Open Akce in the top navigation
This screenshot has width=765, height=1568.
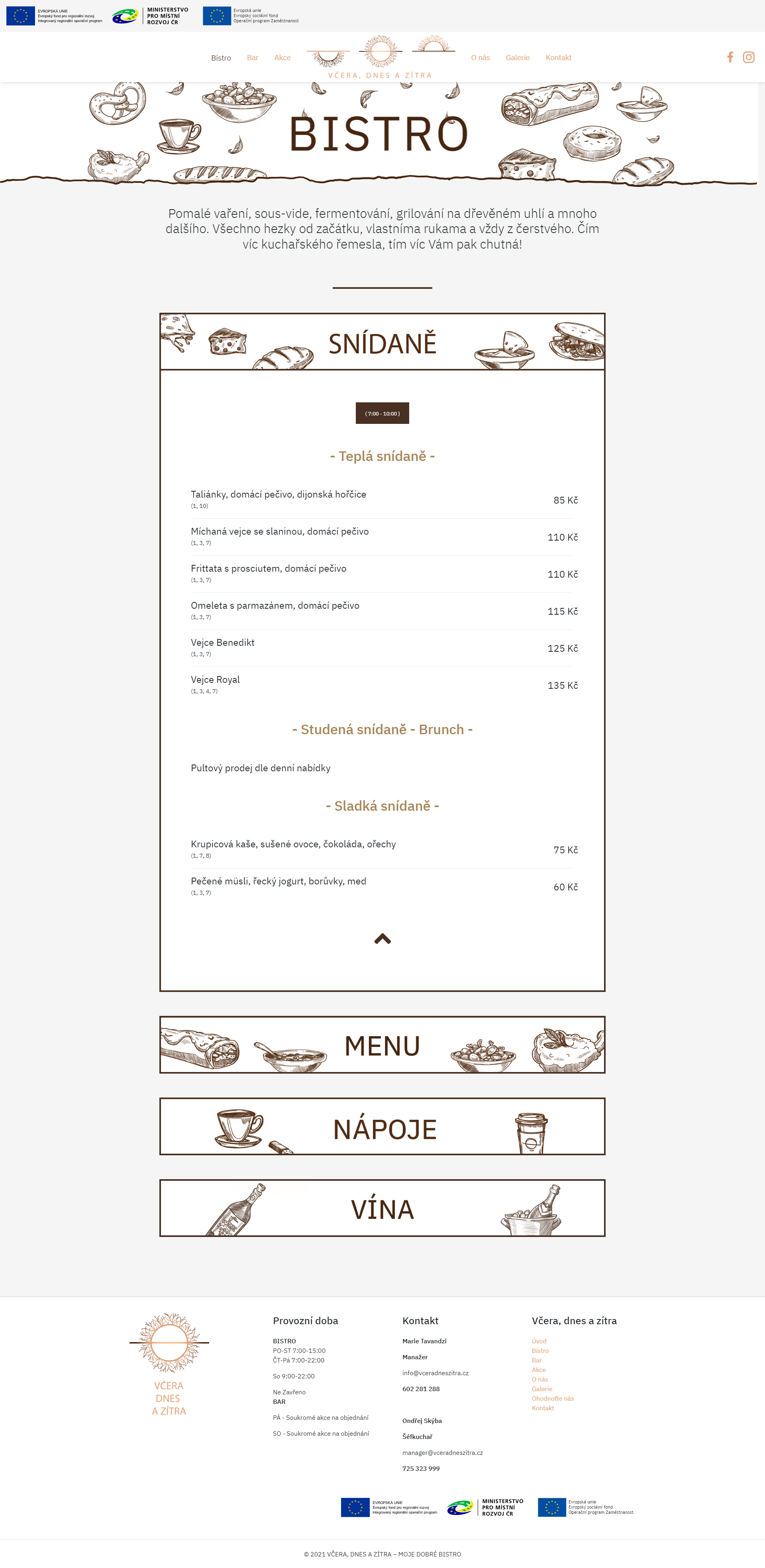[282, 58]
